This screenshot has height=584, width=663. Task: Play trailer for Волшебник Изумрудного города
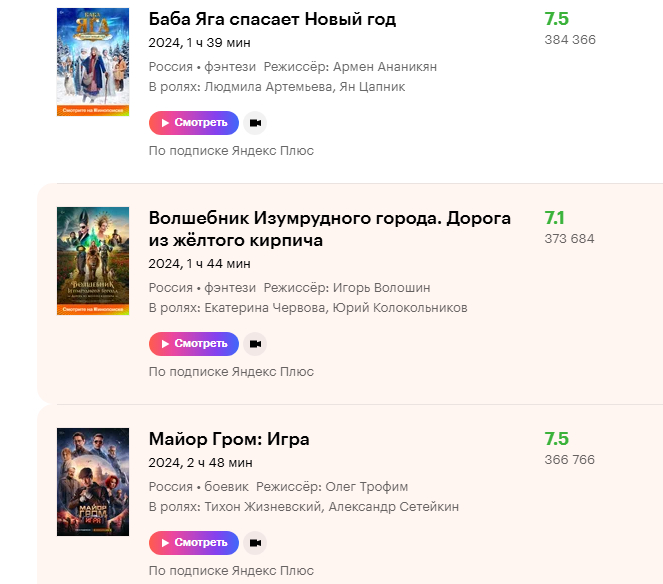coord(255,343)
